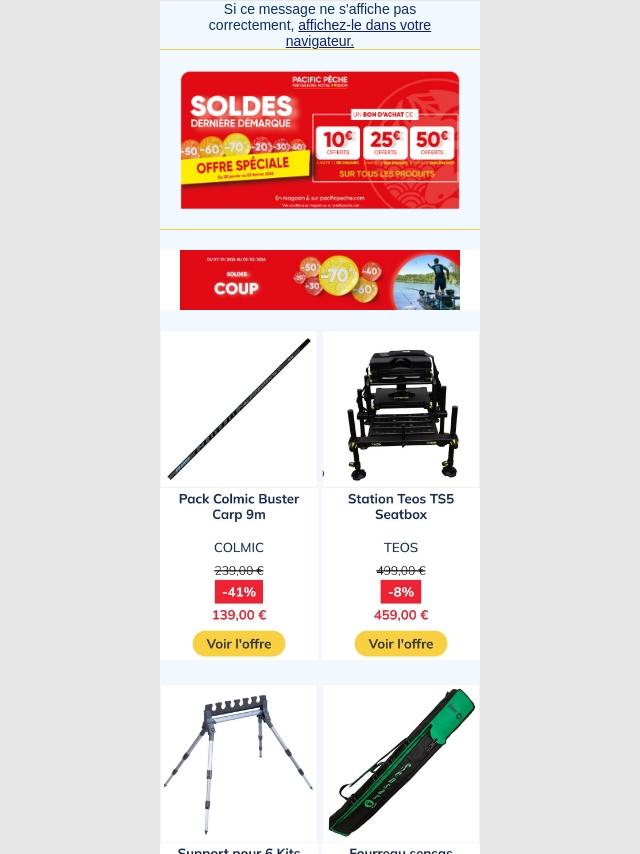Tap 'Voir l'offre' for Pack Colmic Buster Carp

[x=239, y=644]
